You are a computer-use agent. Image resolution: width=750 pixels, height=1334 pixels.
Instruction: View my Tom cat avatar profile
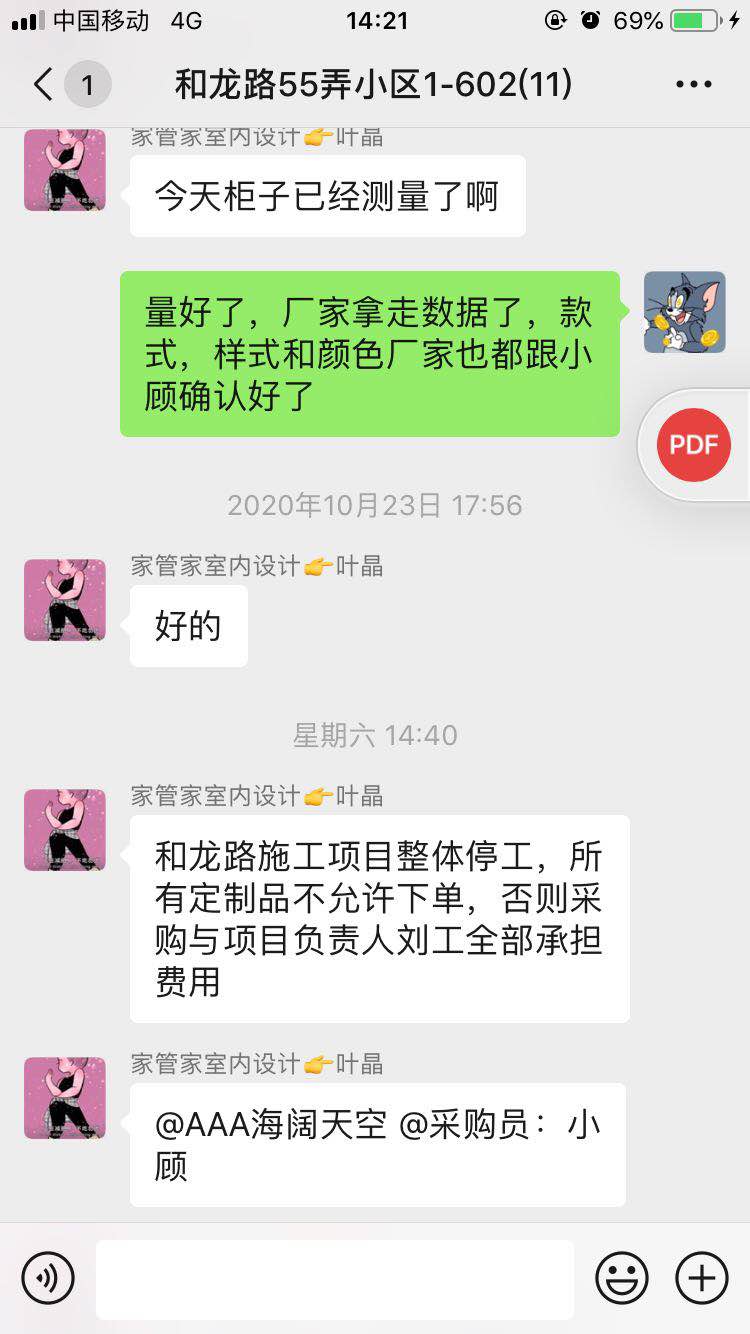click(684, 312)
